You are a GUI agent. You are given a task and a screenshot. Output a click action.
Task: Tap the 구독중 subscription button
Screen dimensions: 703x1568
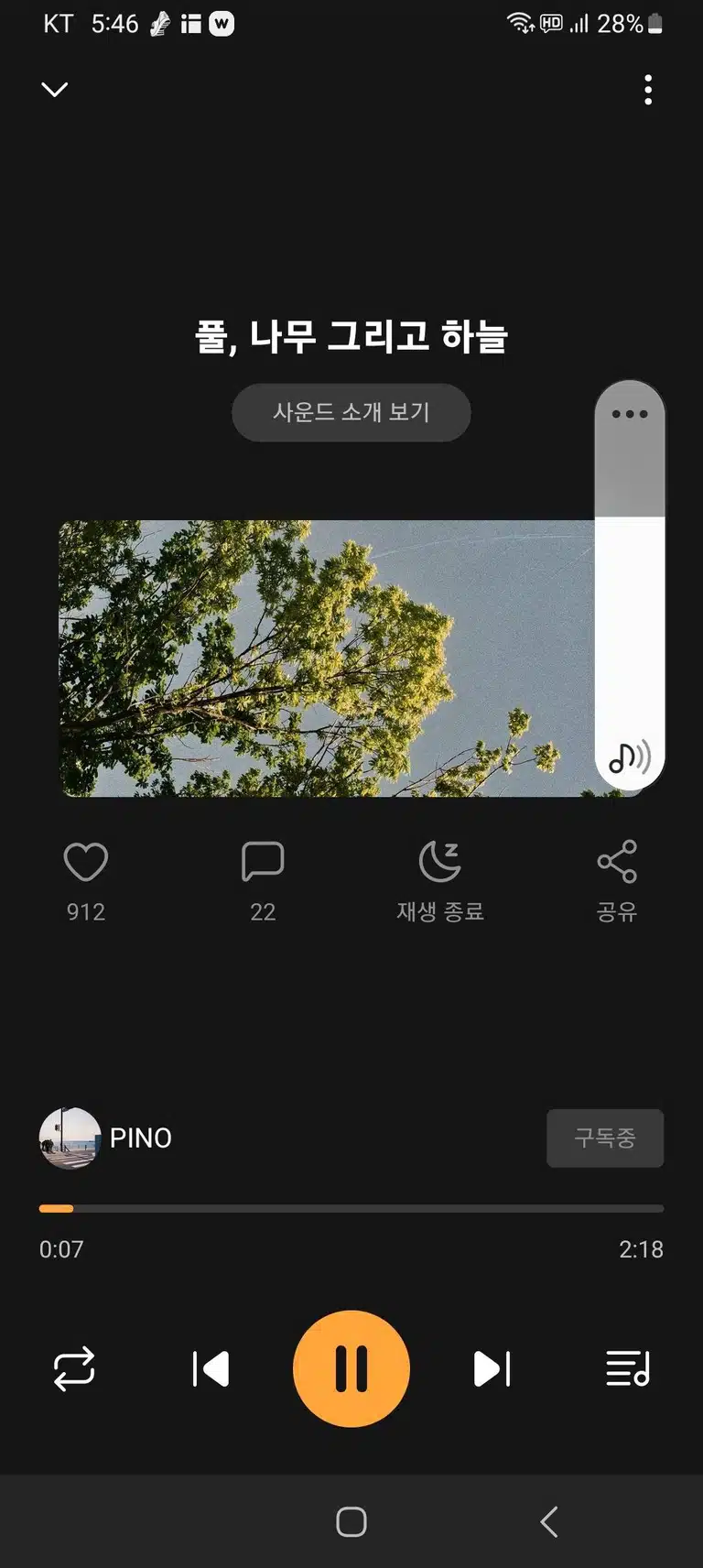(x=605, y=1138)
